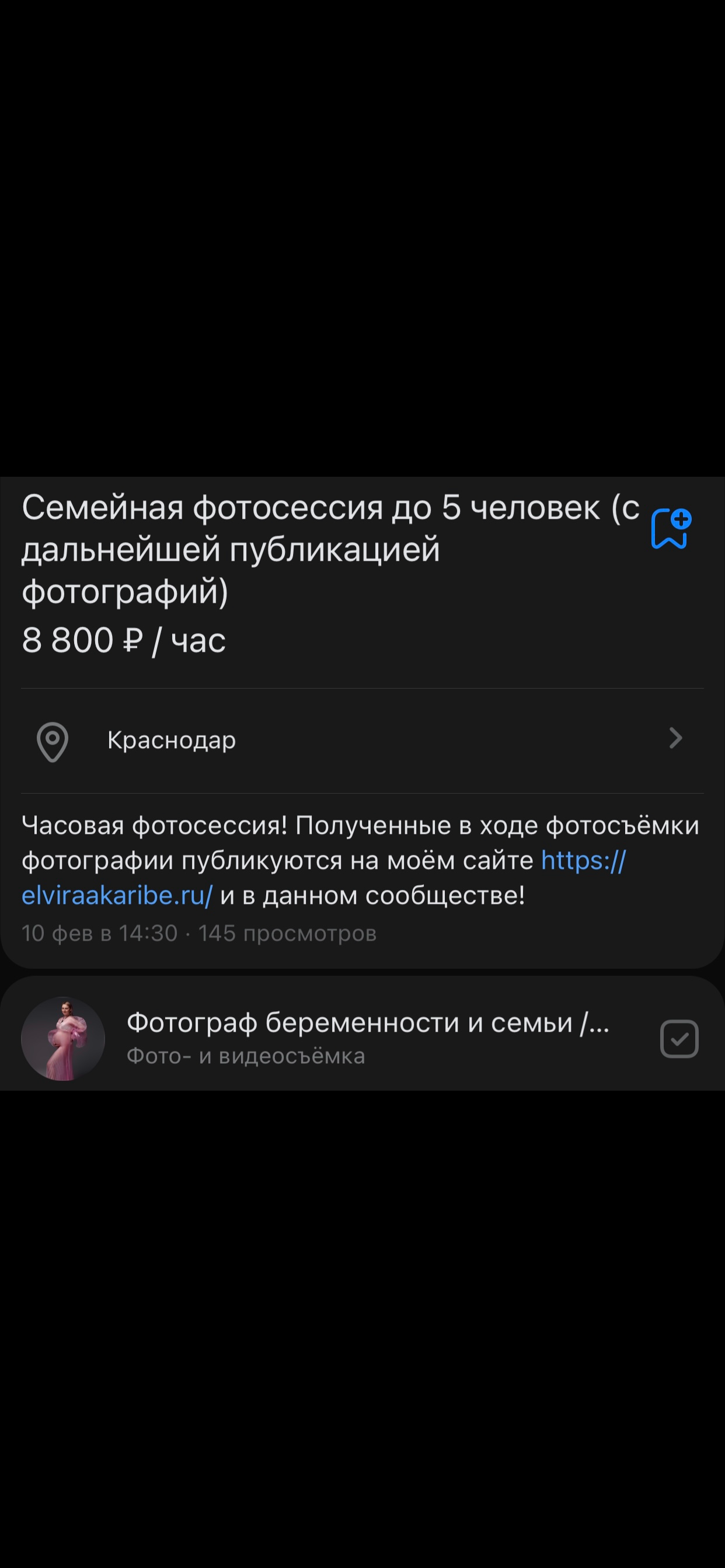This screenshot has width=725, height=1568.
Task: Tap the blue https:// portion of the link
Action: [583, 860]
